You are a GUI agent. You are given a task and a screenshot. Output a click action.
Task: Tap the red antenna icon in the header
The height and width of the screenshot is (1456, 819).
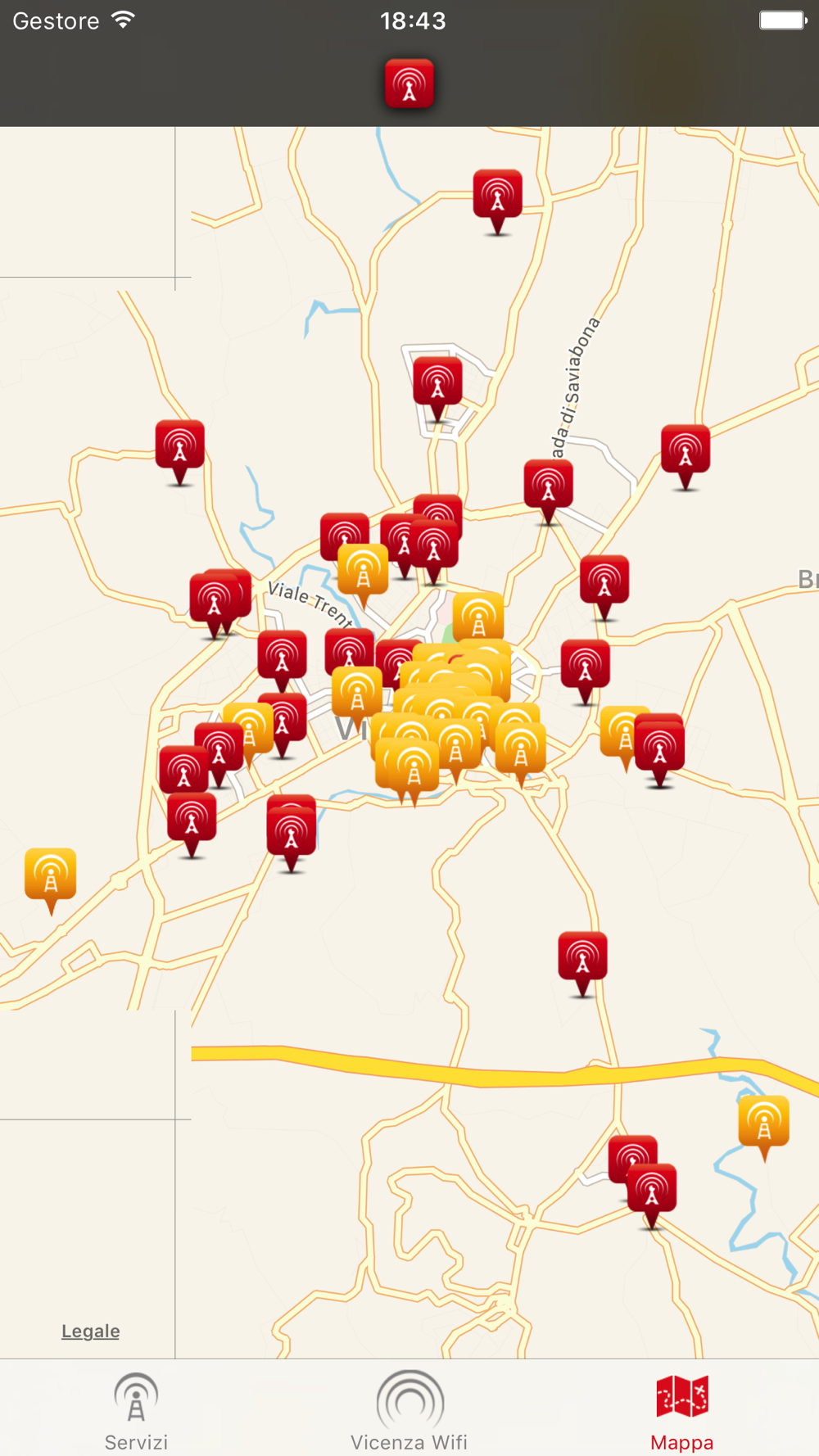click(409, 84)
